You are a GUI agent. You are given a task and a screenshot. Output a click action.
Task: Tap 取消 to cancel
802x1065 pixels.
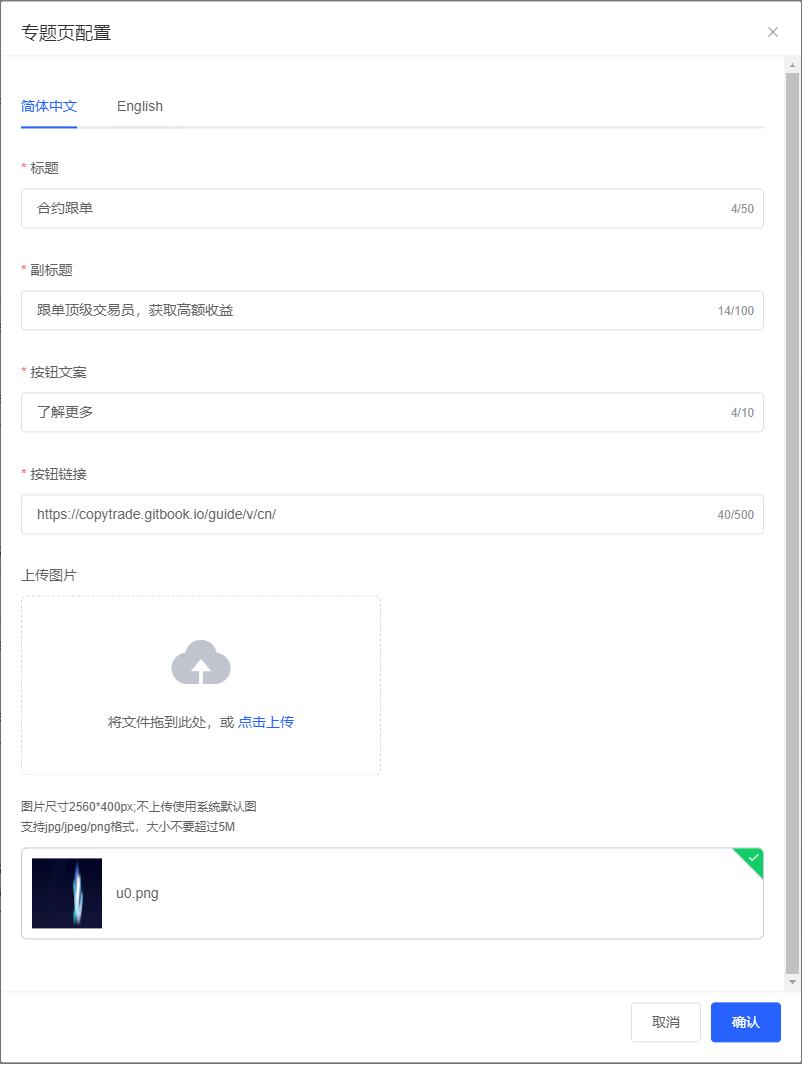[665, 1022]
